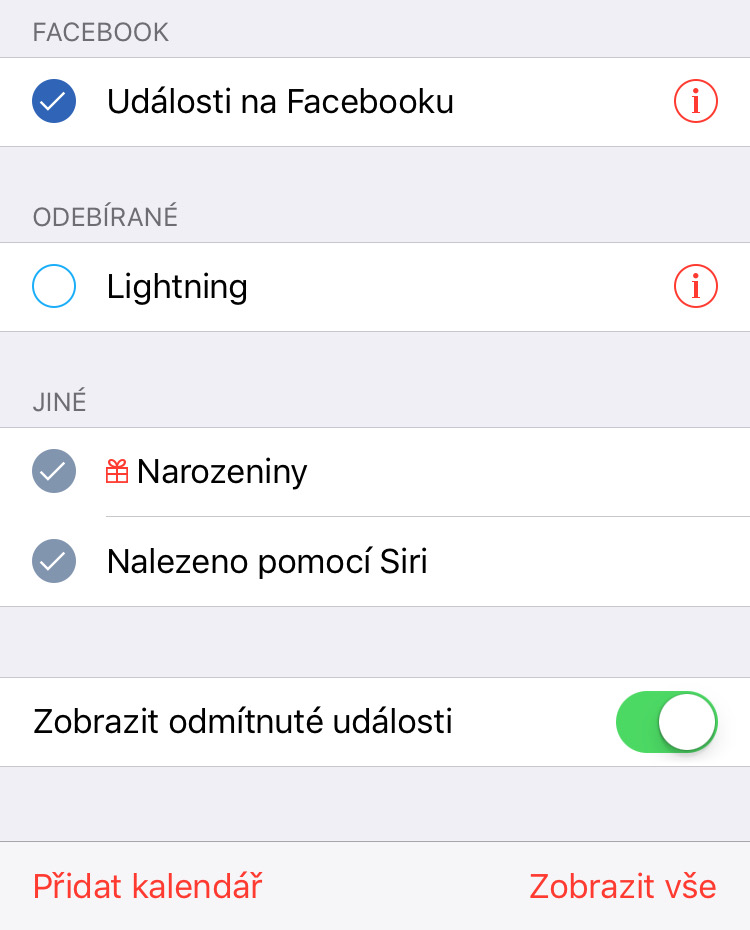Uncheck the Události na Facebooku calendar

coord(54,102)
